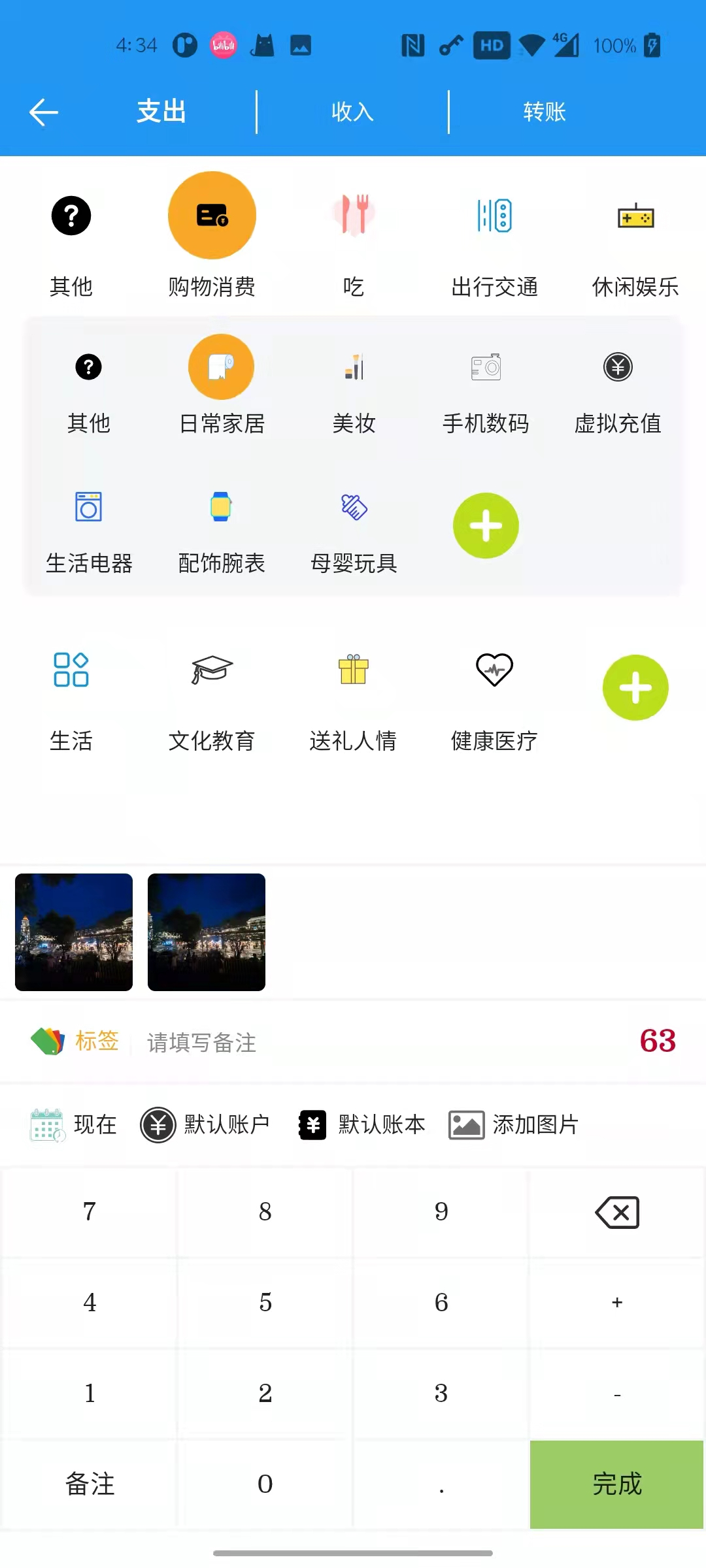Tap 添加图片 to attach a picture
Image resolution: width=706 pixels, height=1568 pixels.
(514, 1125)
